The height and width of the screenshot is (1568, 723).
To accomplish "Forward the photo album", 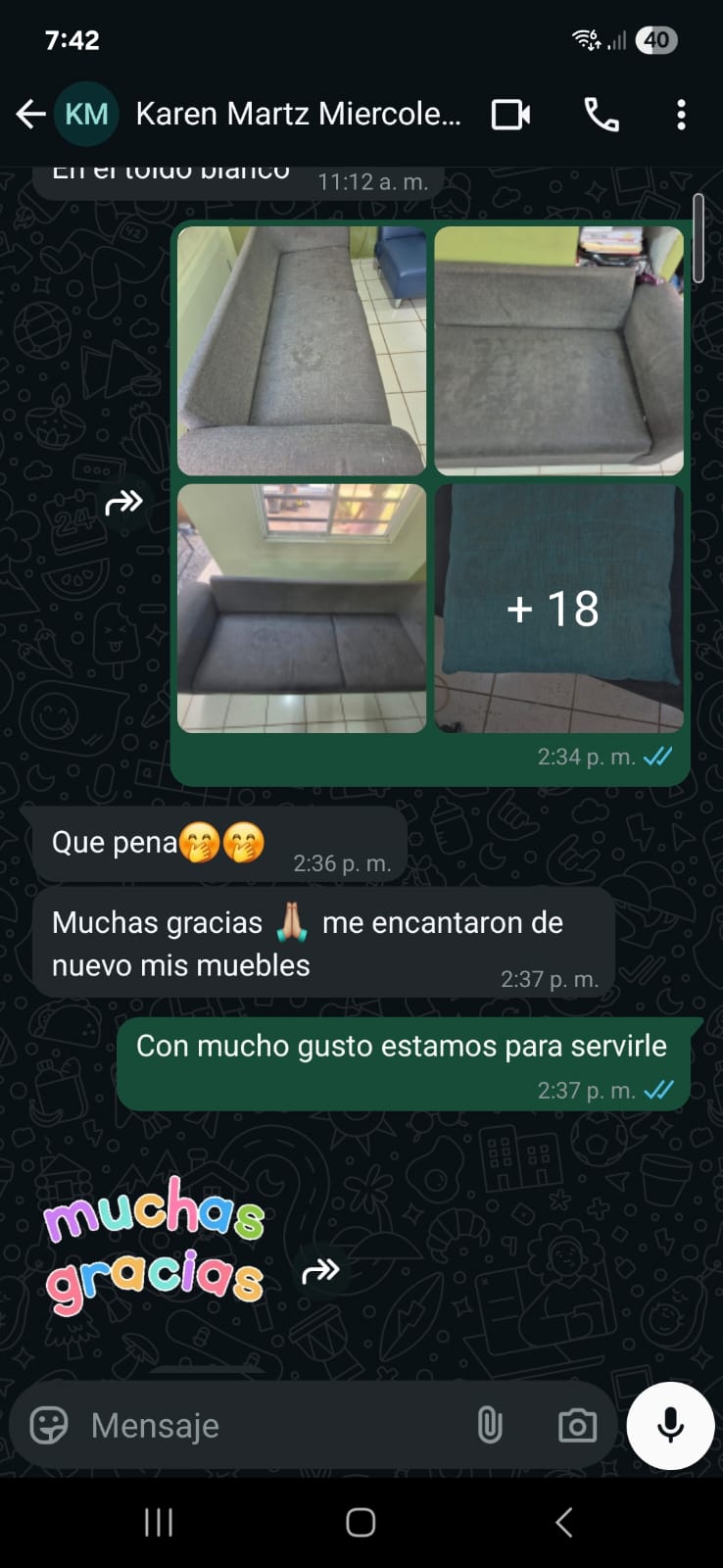I will pyautogui.click(x=124, y=503).
